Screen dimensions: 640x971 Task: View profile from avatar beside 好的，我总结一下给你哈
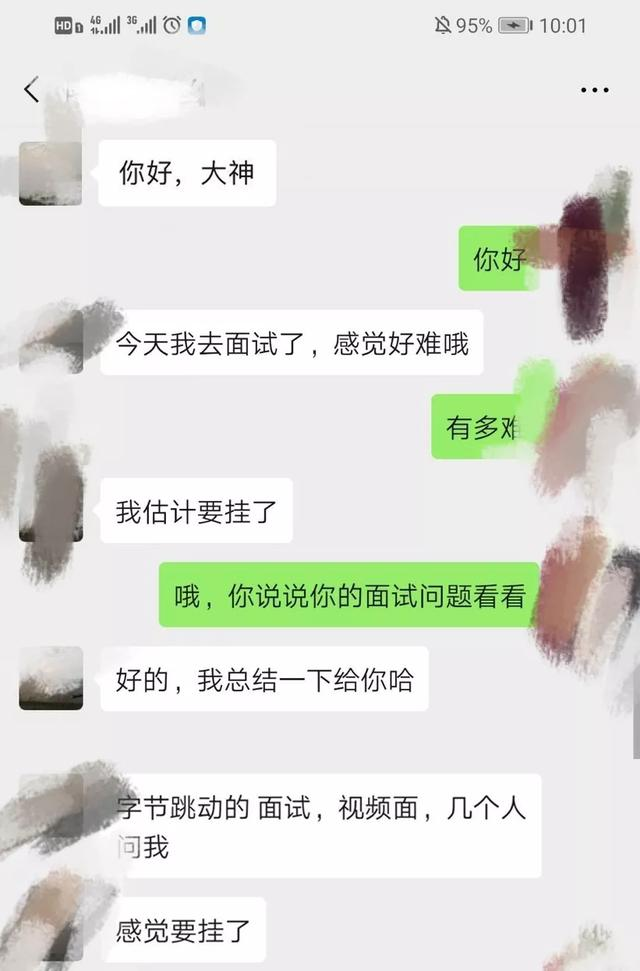[51, 678]
